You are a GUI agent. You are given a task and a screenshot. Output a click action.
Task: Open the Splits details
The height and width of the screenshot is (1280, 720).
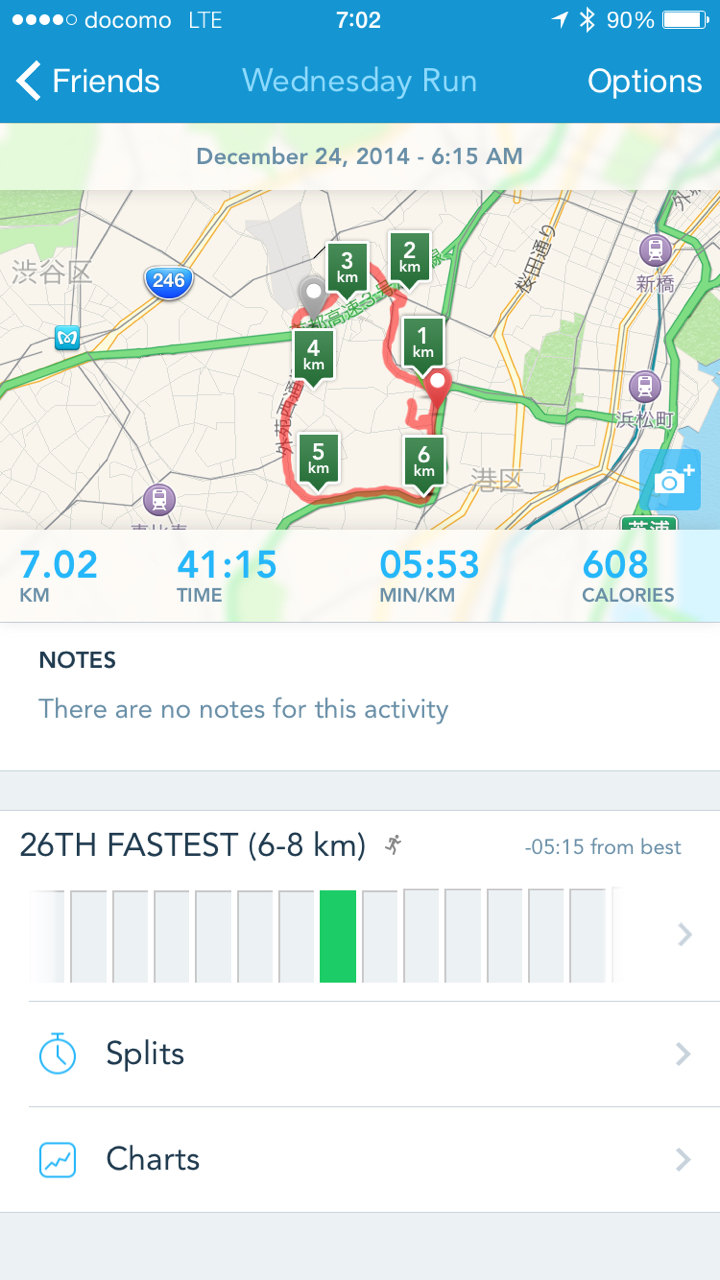(360, 1054)
